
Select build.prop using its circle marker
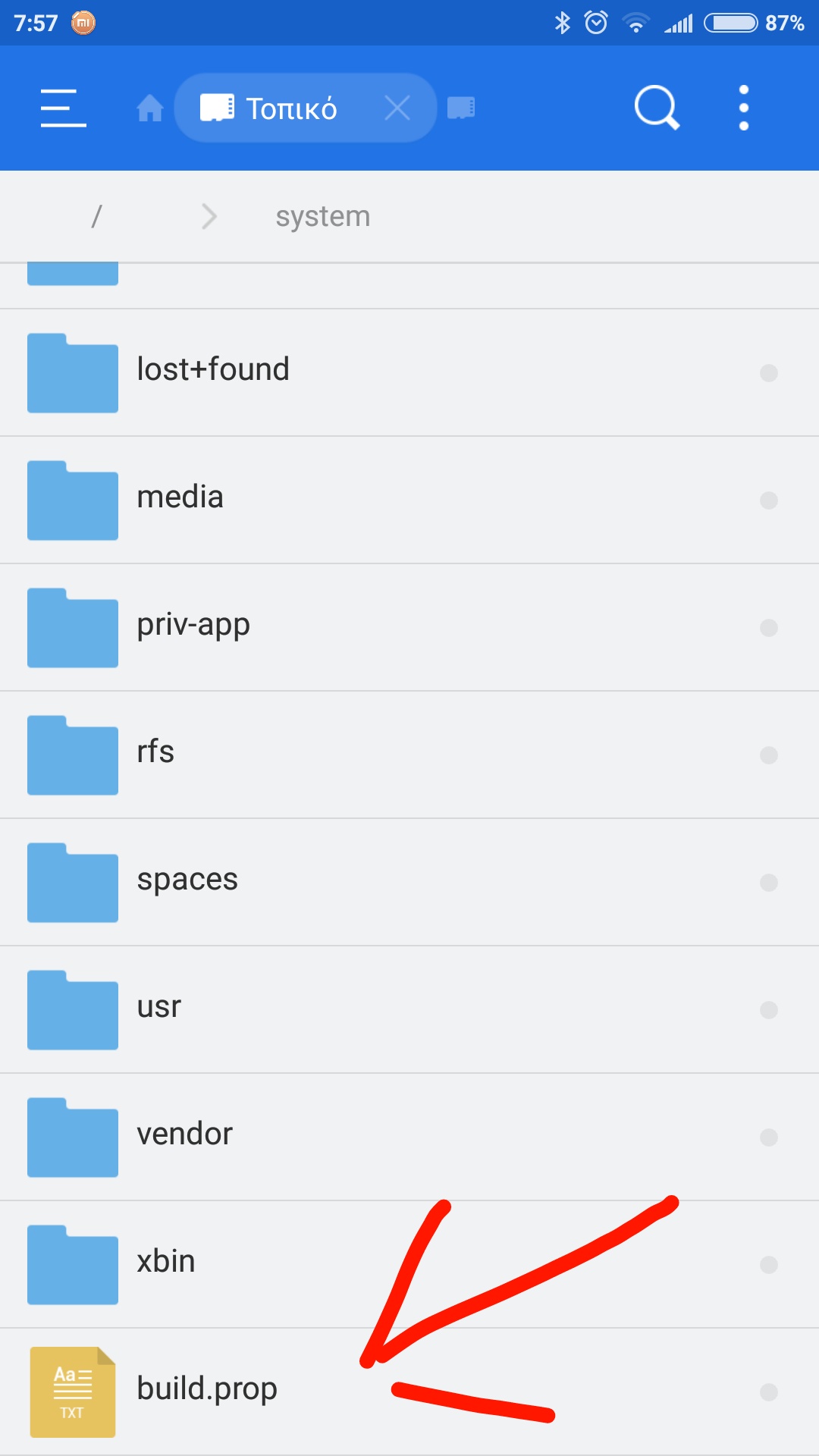click(769, 1392)
